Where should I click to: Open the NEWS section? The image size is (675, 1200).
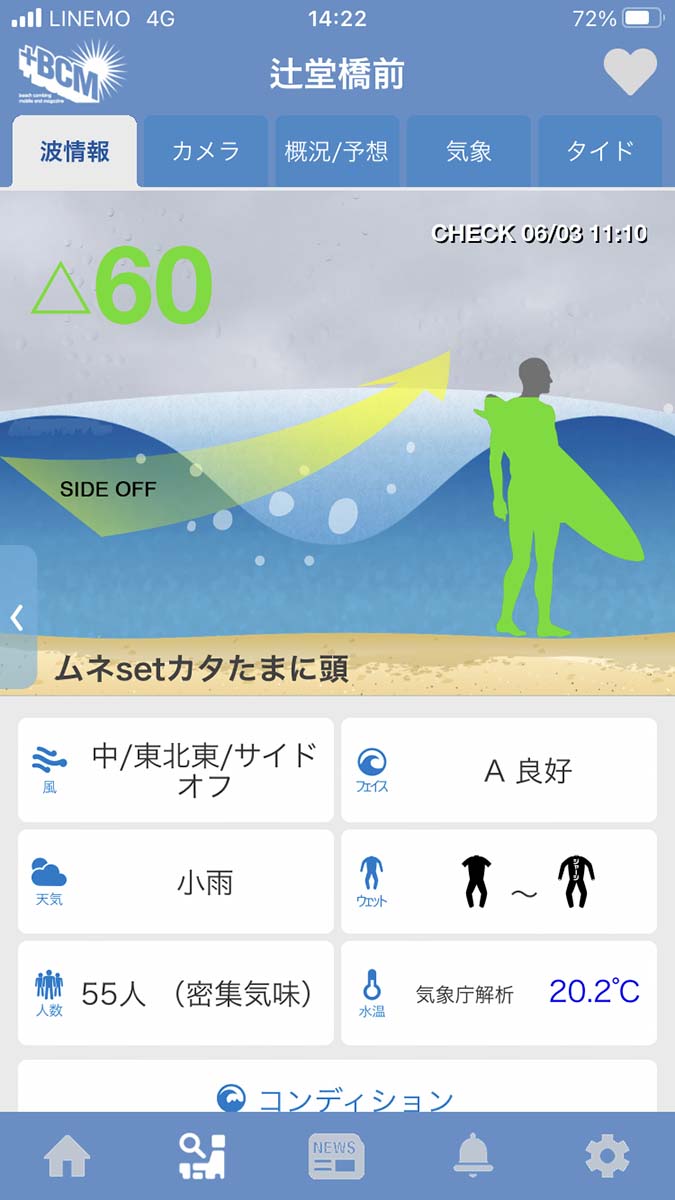(x=336, y=1156)
